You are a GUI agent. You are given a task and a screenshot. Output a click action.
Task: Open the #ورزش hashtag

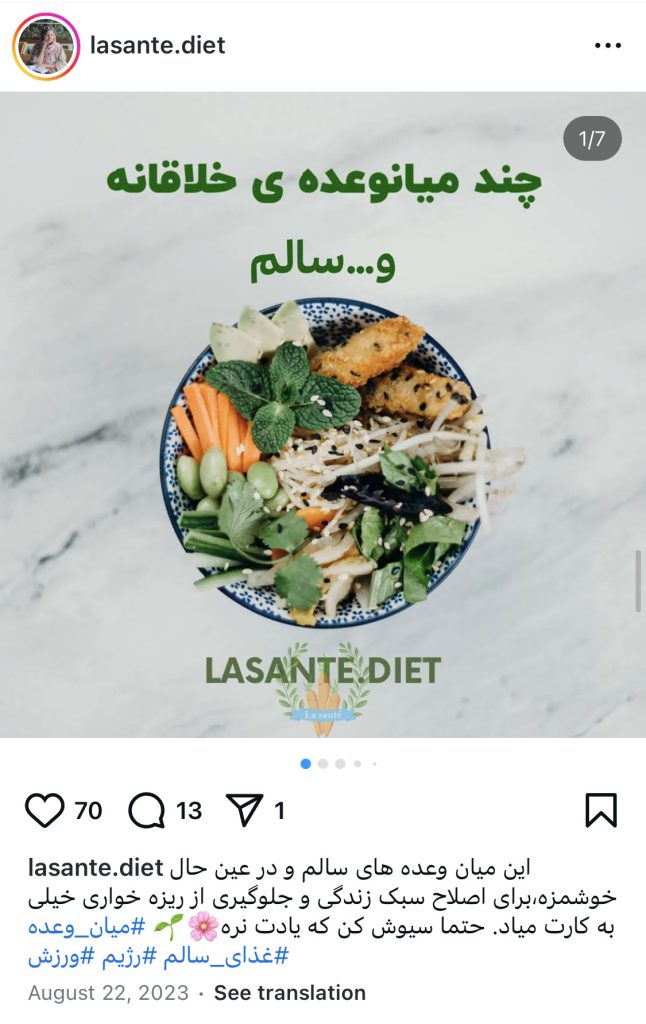click(x=53, y=957)
